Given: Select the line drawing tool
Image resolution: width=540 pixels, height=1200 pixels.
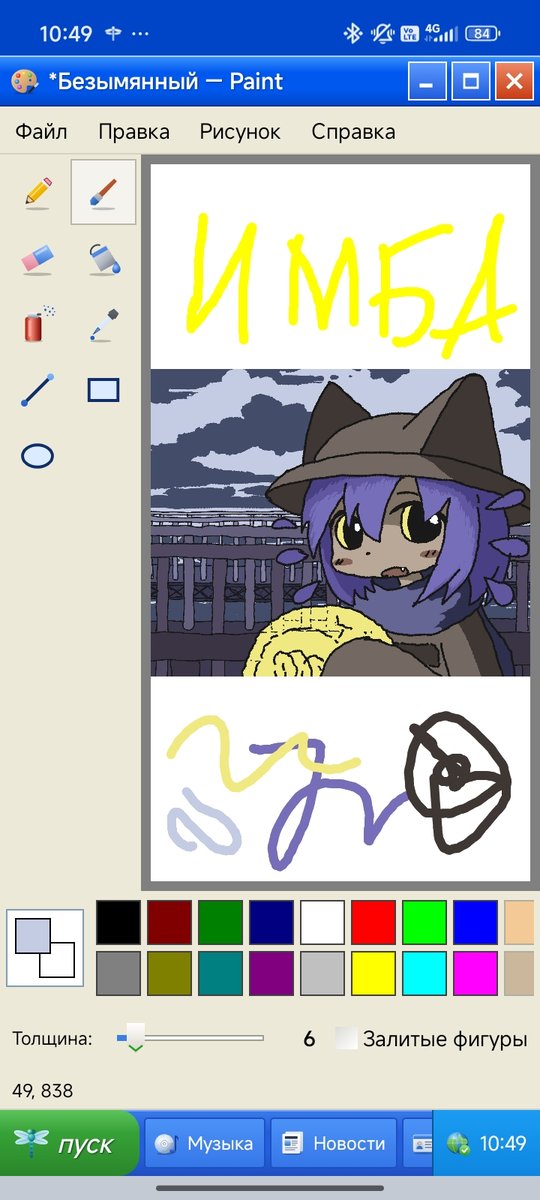Looking at the screenshot, I should (38, 390).
